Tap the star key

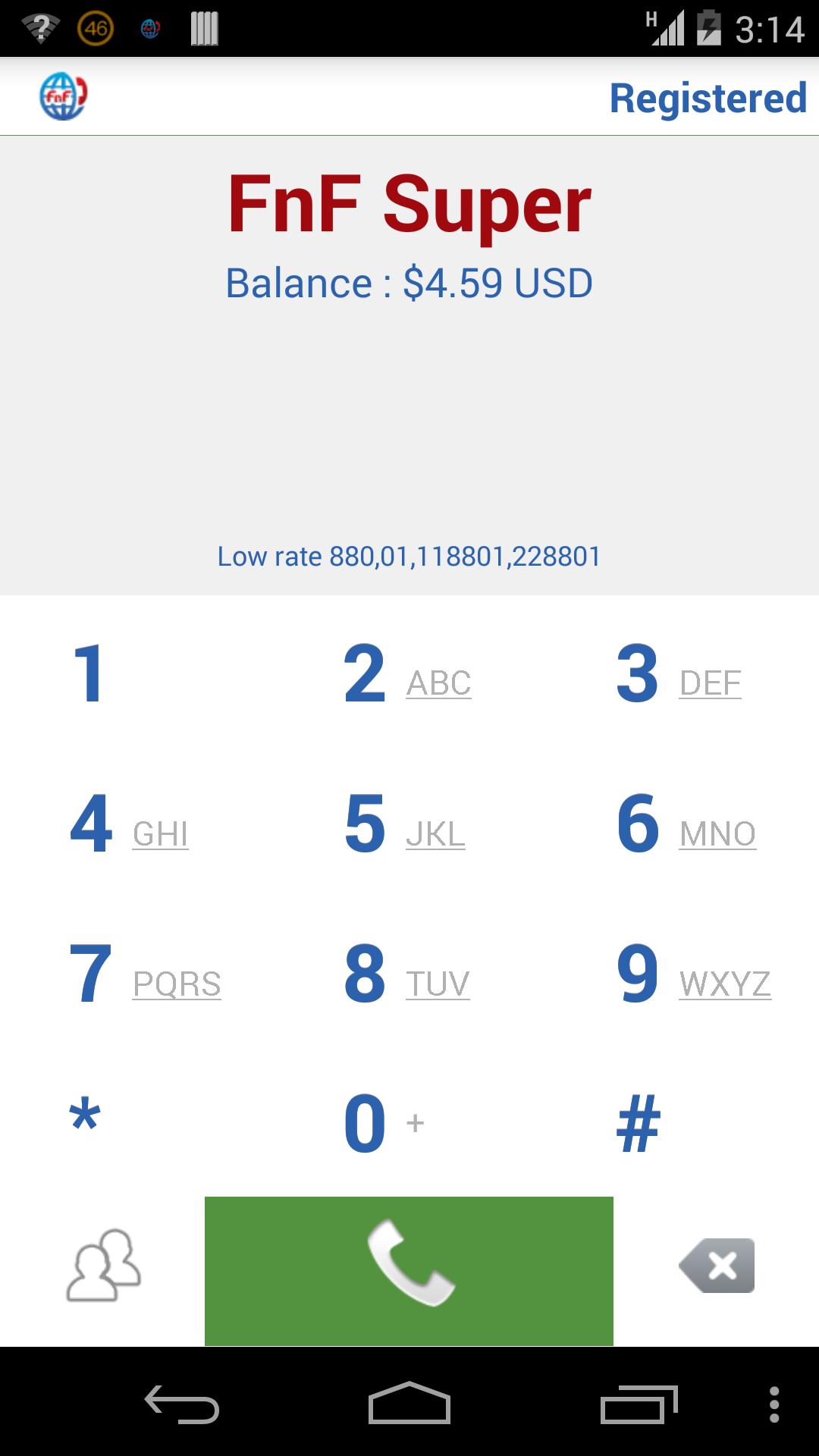click(85, 1119)
